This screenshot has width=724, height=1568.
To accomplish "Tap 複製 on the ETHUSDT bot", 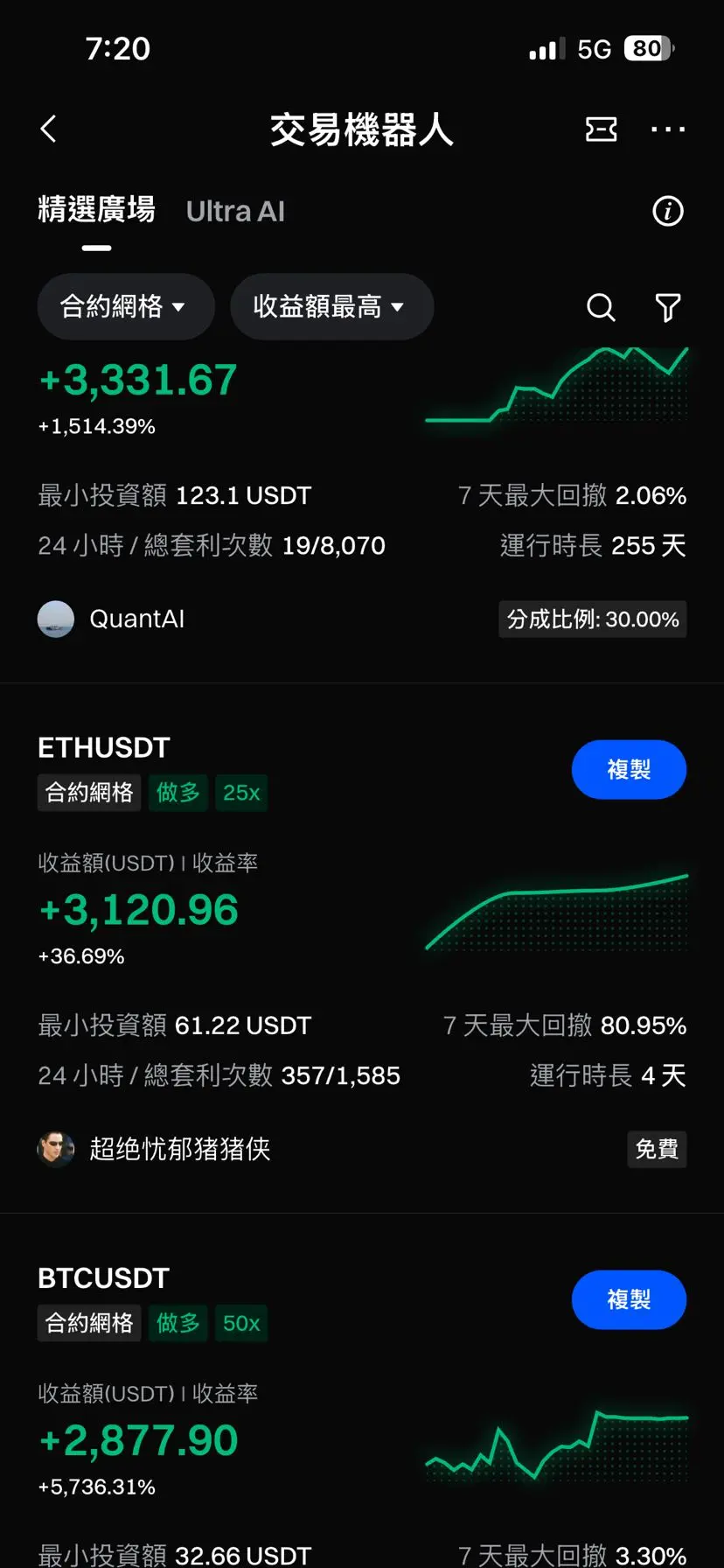I will click(x=629, y=770).
